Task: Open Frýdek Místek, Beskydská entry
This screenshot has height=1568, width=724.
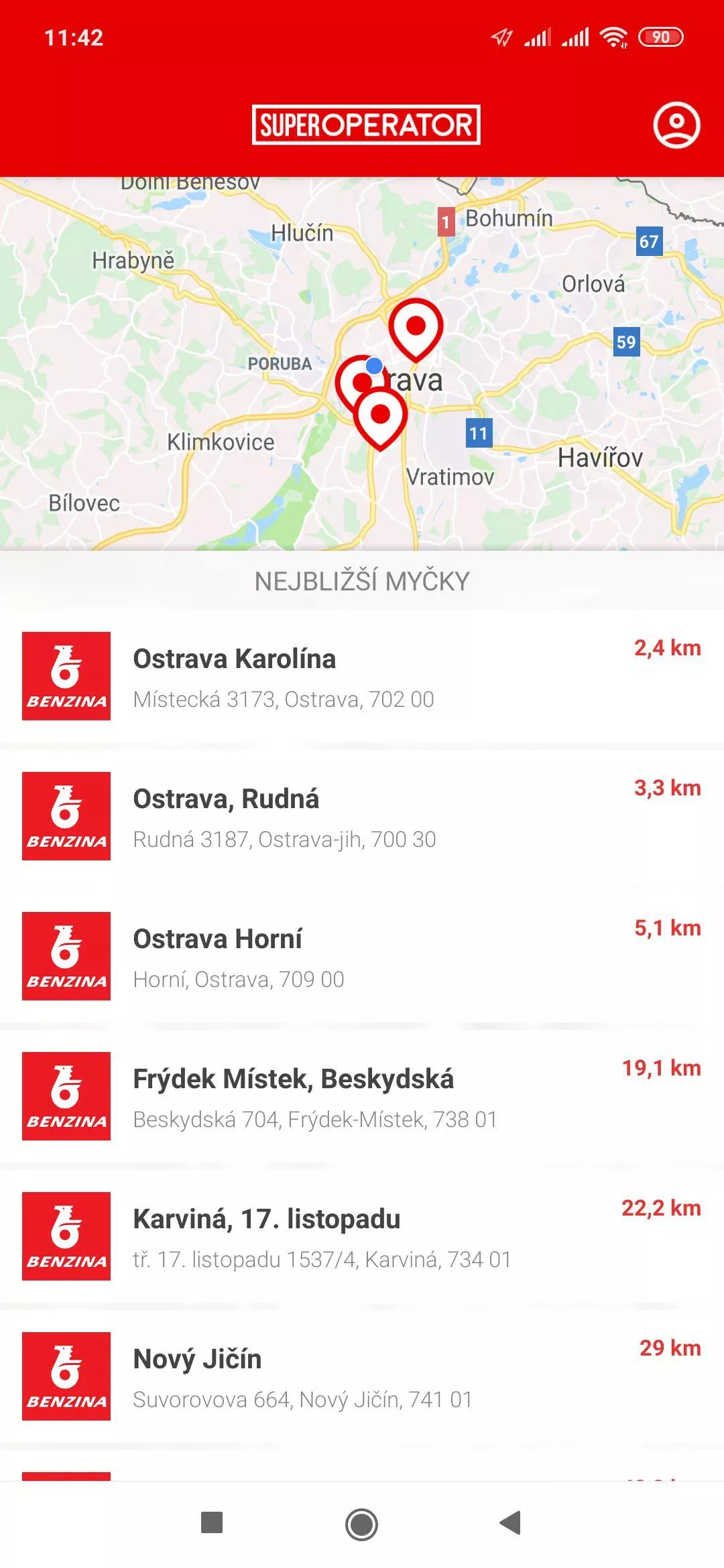Action: (362, 1096)
